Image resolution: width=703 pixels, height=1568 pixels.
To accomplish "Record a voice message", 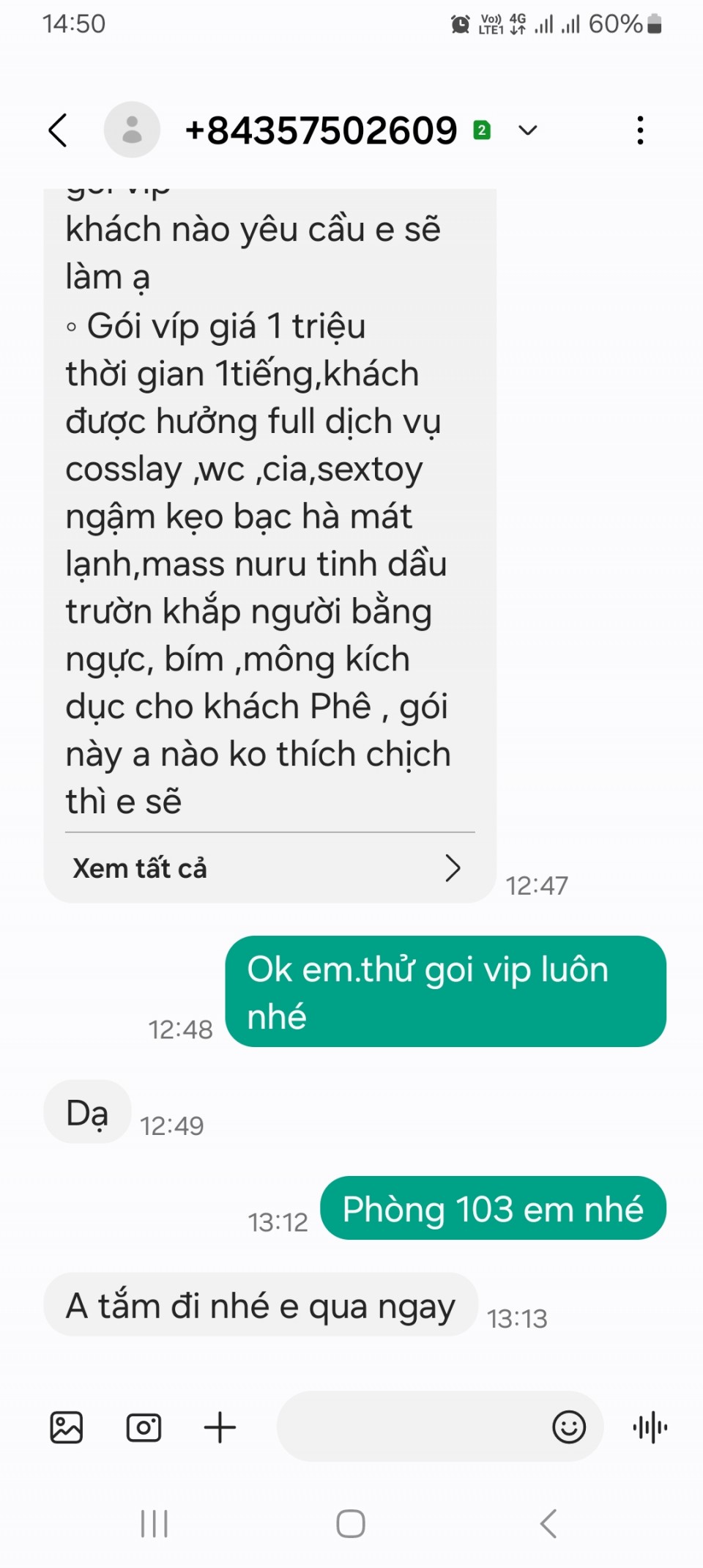I will [650, 1427].
